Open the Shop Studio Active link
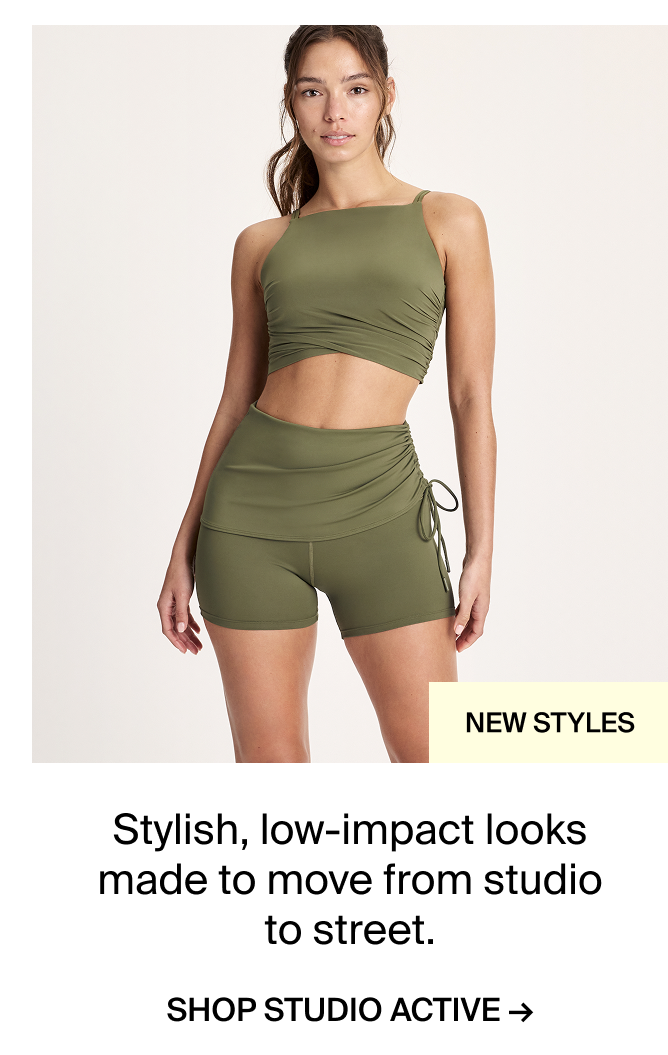668x1055 pixels. coord(349,1010)
